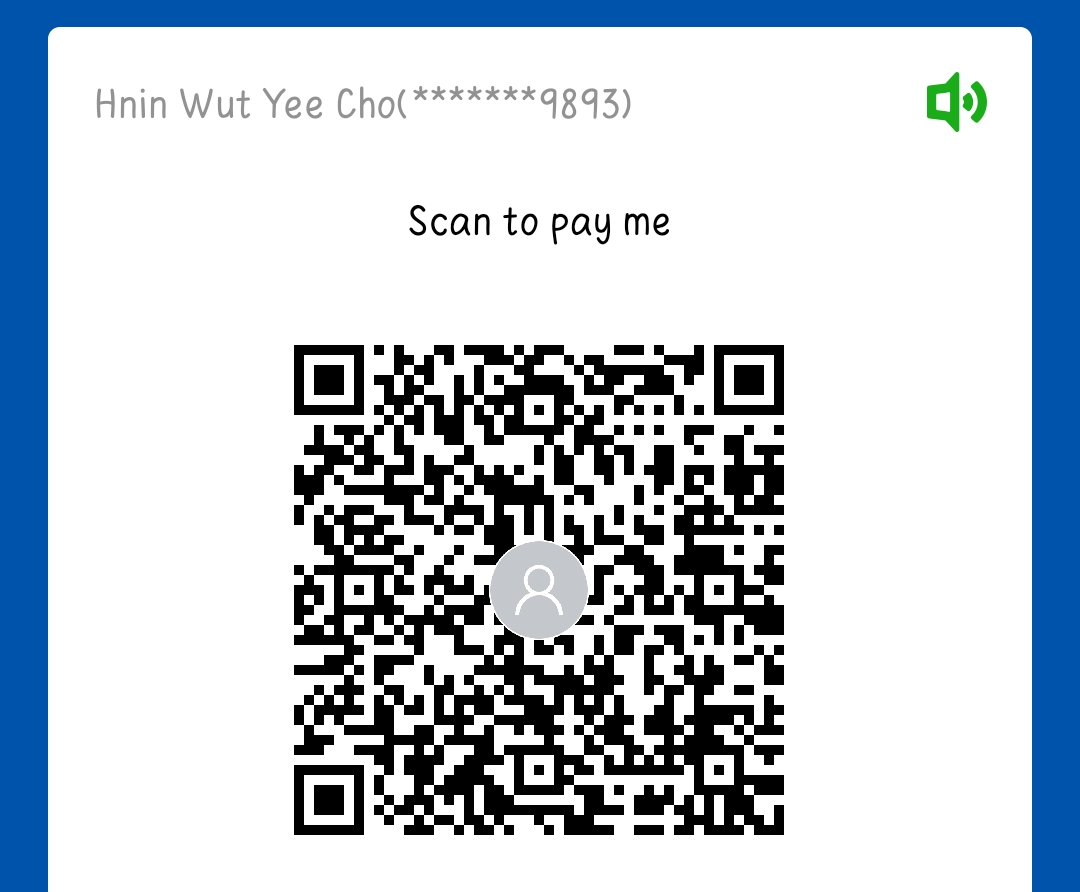1080x892 pixels.
Task: Toggle the green payment sound speaker icon
Action: click(956, 102)
